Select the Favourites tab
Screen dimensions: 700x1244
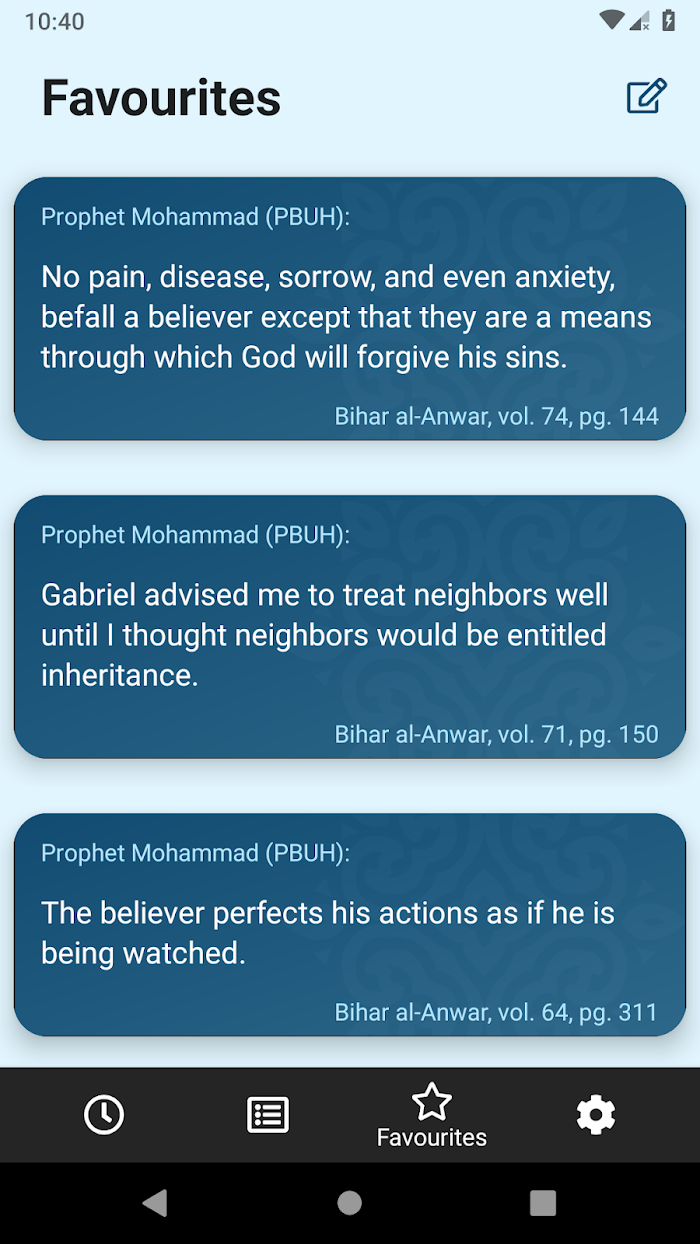pos(432,1115)
